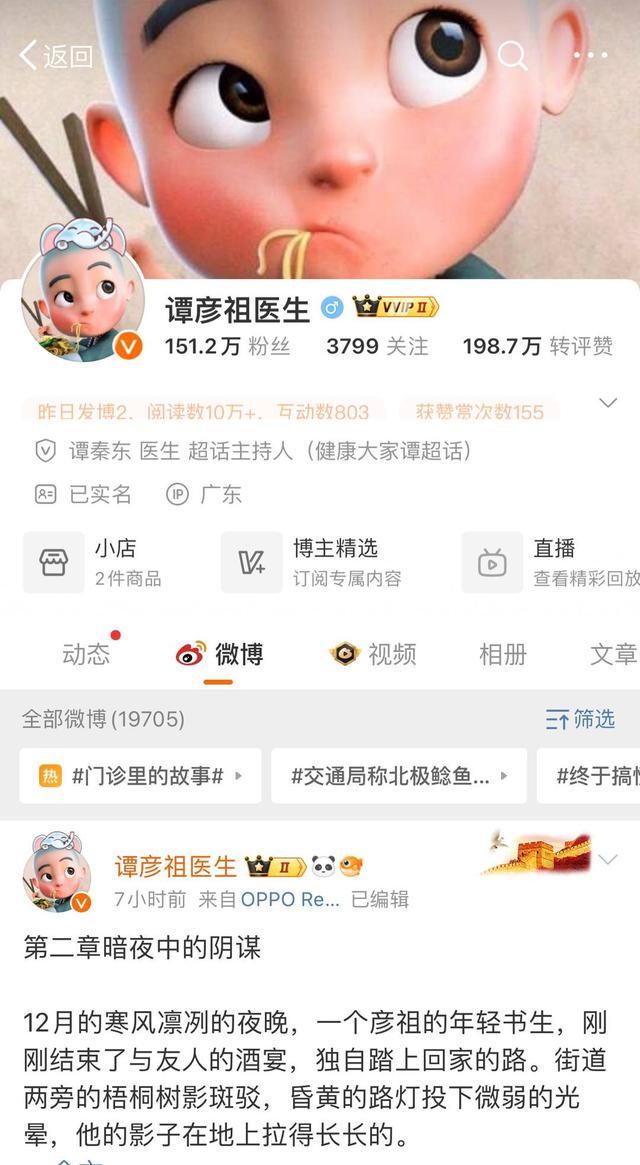Open the #交通局称北极鲶鱼 topic chip

398,776
